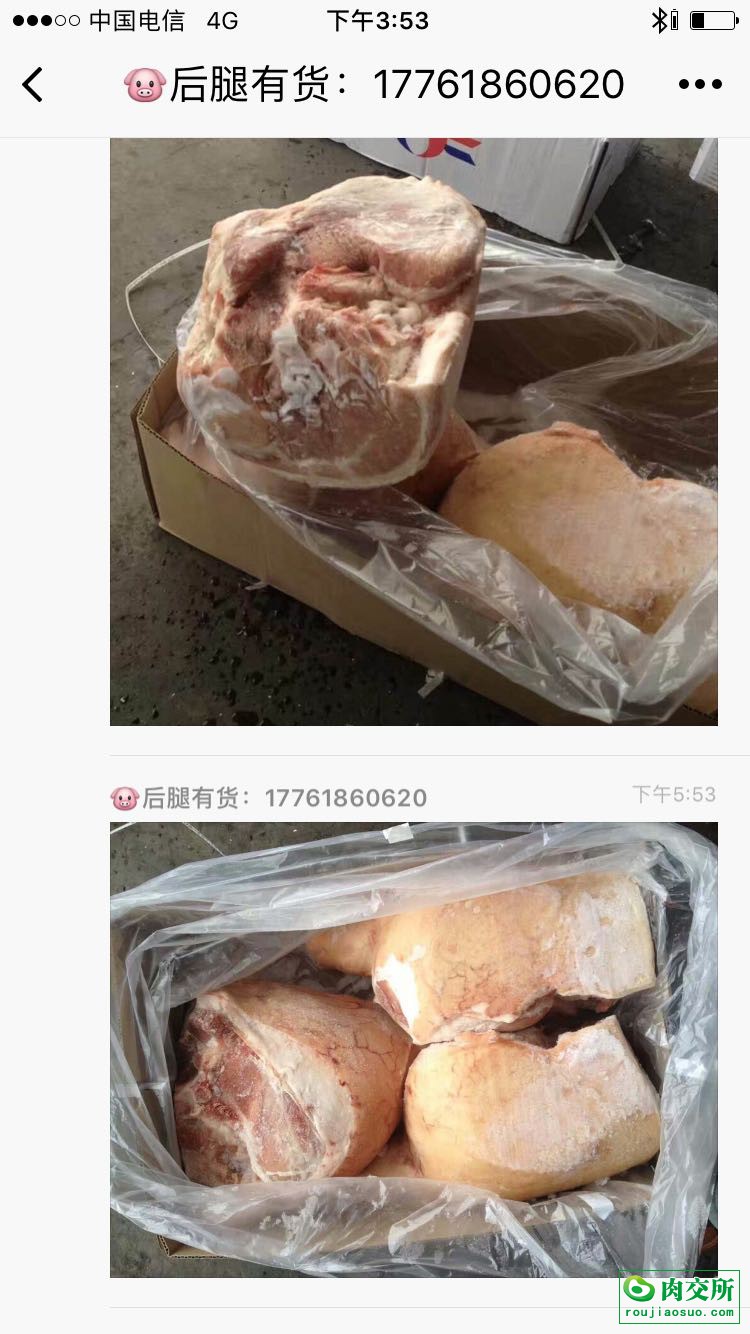The height and width of the screenshot is (1334, 750).
Task: Open the 后腿有货 poster profile above second photo
Action: click(269, 798)
